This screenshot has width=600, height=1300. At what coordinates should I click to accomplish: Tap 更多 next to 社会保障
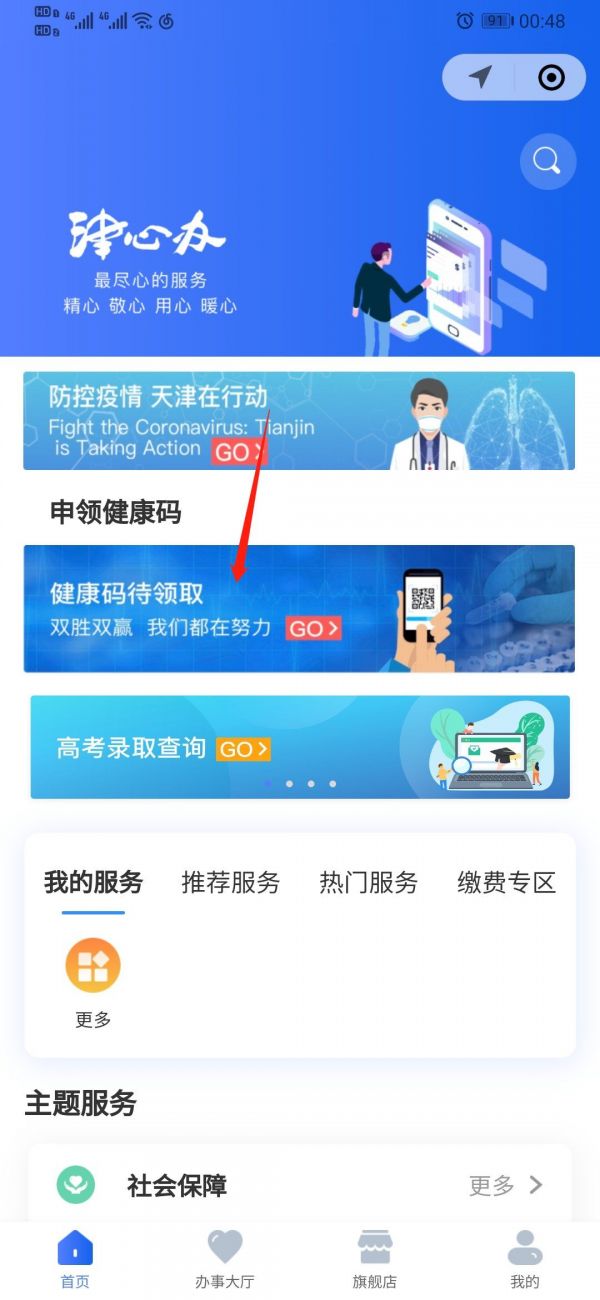tap(505, 1185)
